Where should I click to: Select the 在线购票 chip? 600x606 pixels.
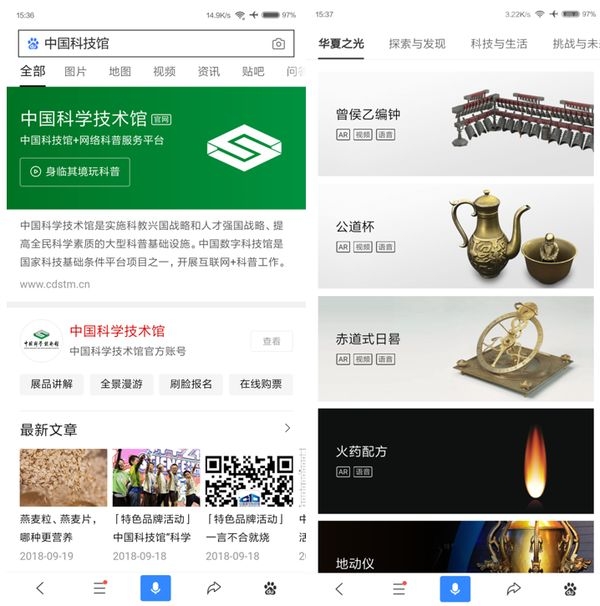tap(261, 384)
